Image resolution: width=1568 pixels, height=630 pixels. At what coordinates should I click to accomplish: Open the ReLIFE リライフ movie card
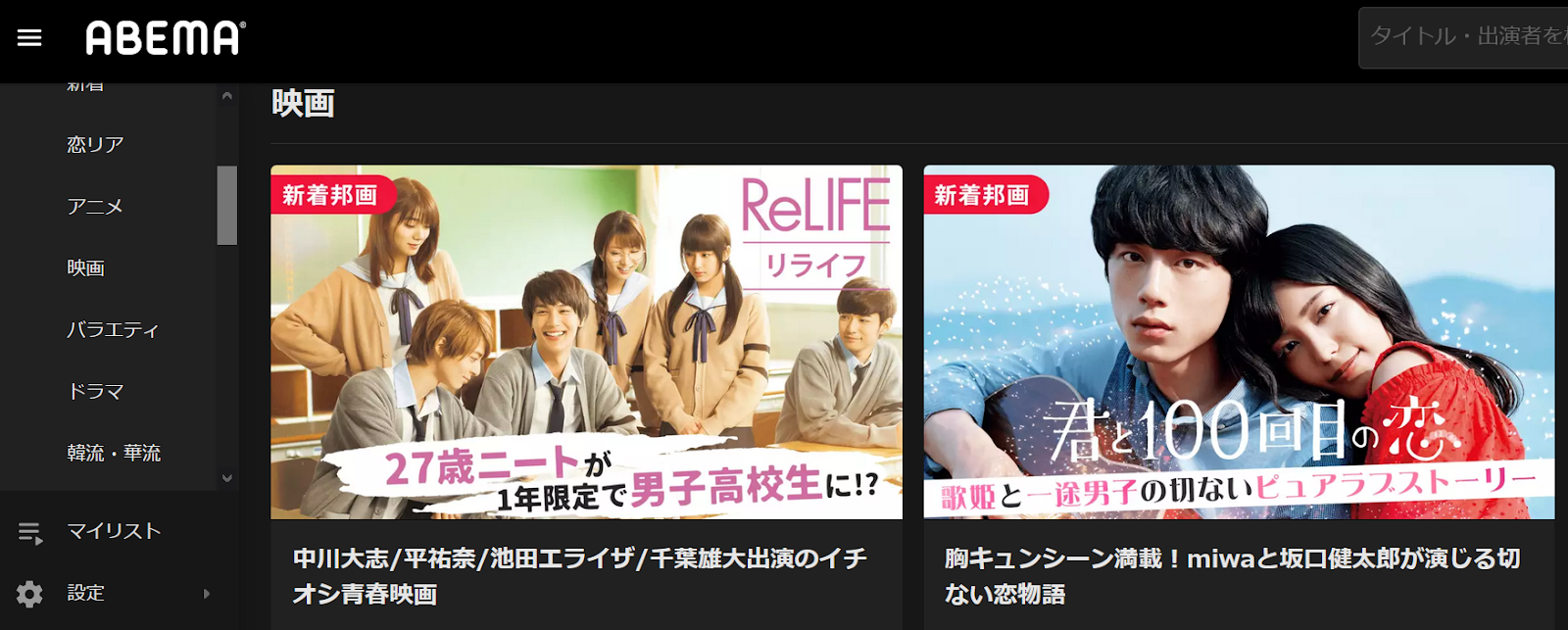(x=586, y=342)
